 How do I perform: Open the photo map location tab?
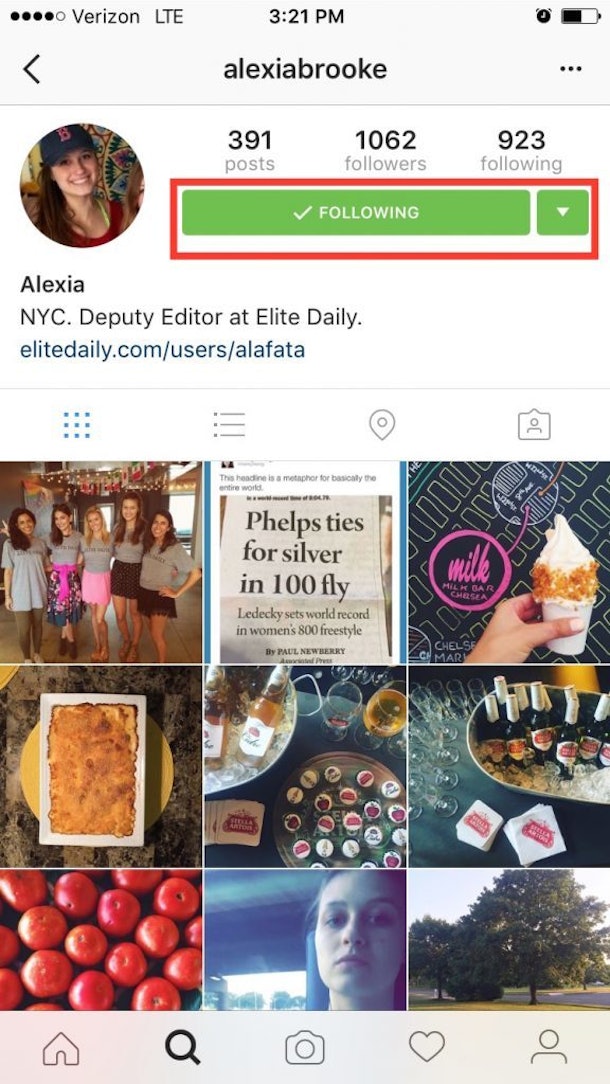coord(382,424)
